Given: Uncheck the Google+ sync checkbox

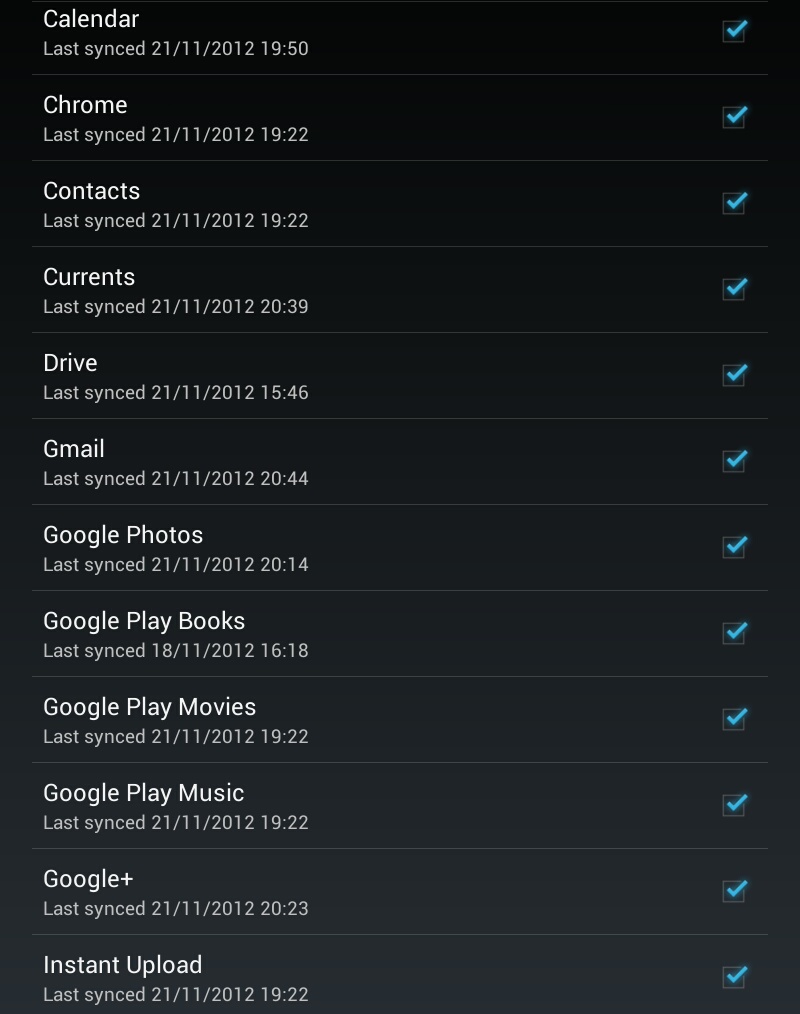Looking at the screenshot, I should coord(735,891).
